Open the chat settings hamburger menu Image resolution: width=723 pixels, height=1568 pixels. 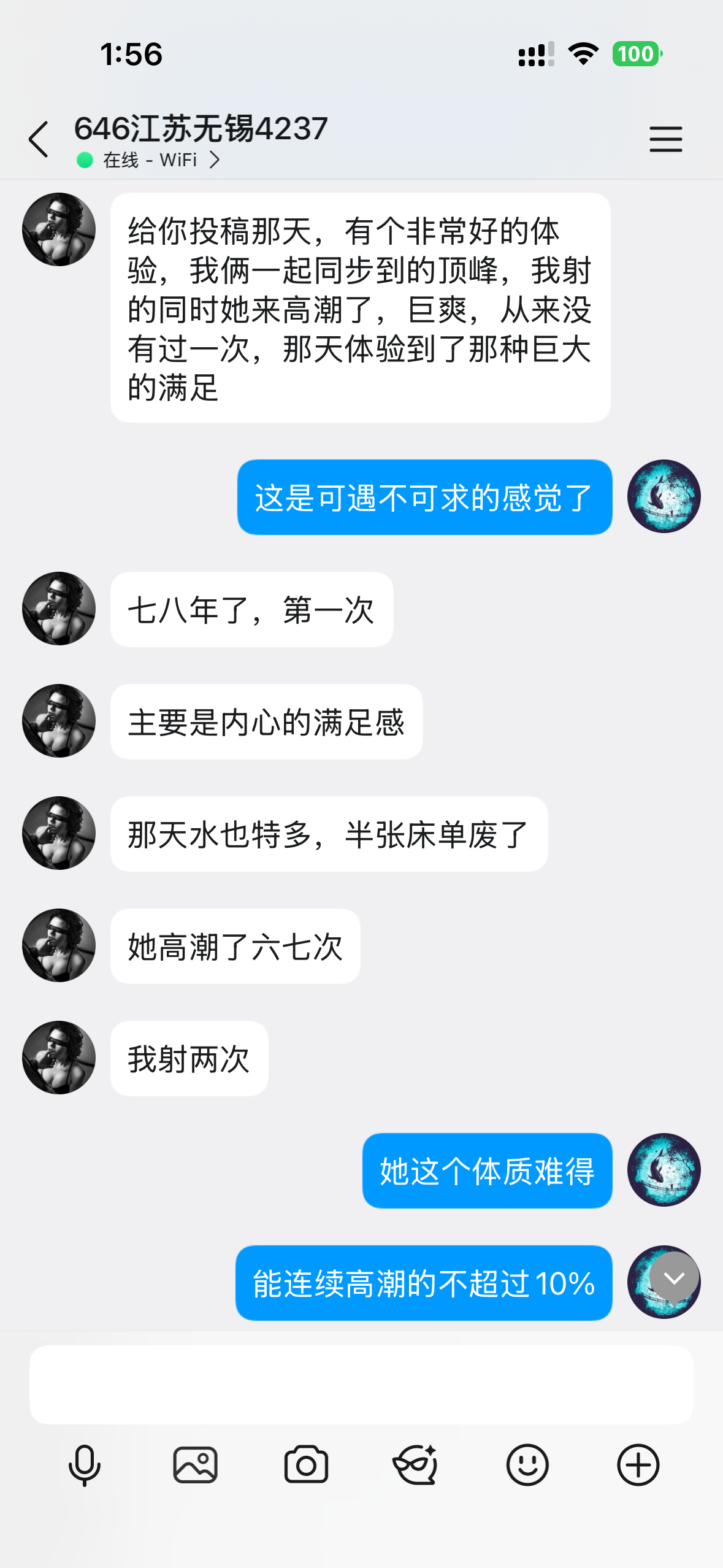(665, 139)
